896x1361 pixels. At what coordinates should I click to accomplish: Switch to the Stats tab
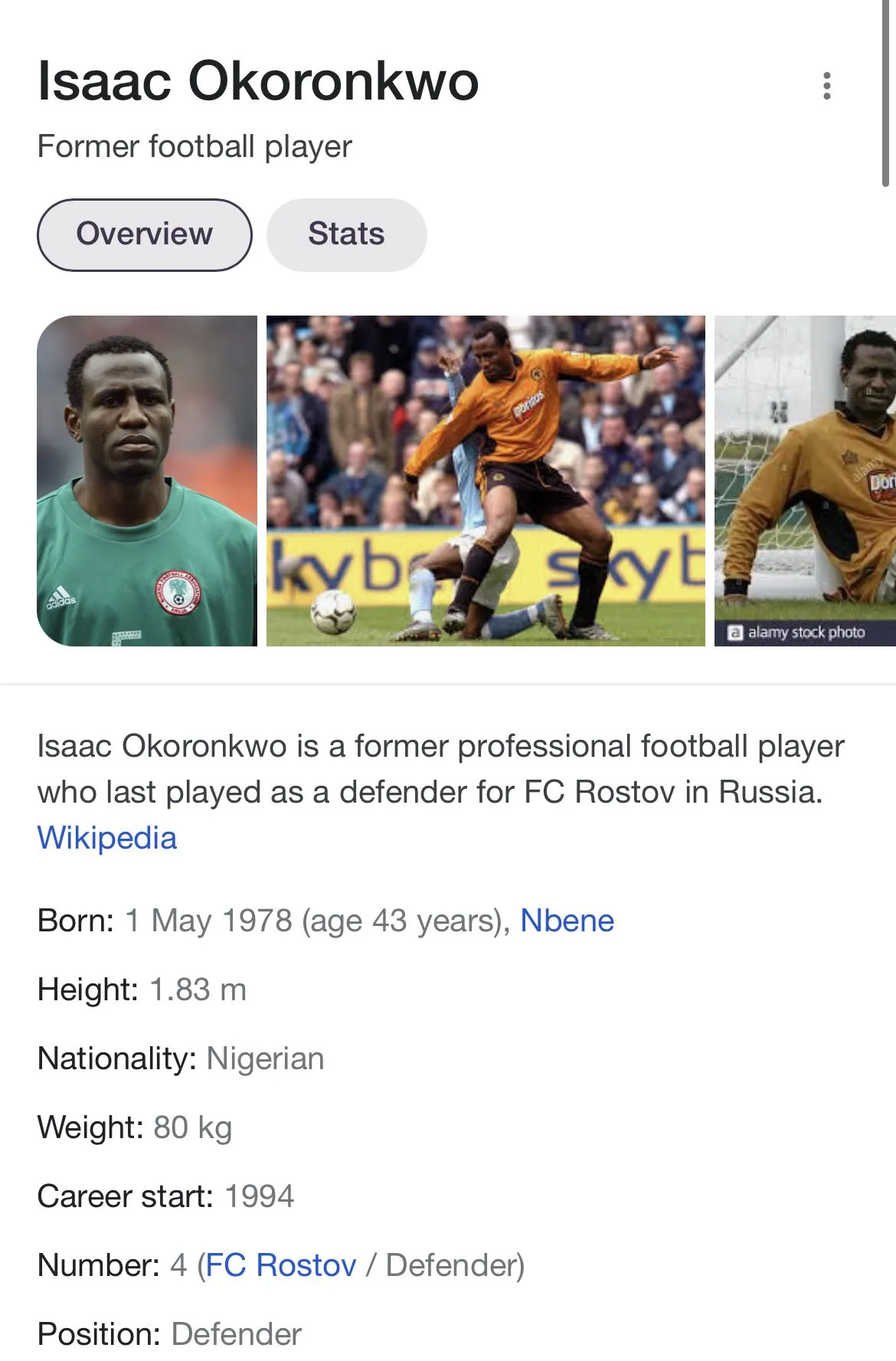346,234
